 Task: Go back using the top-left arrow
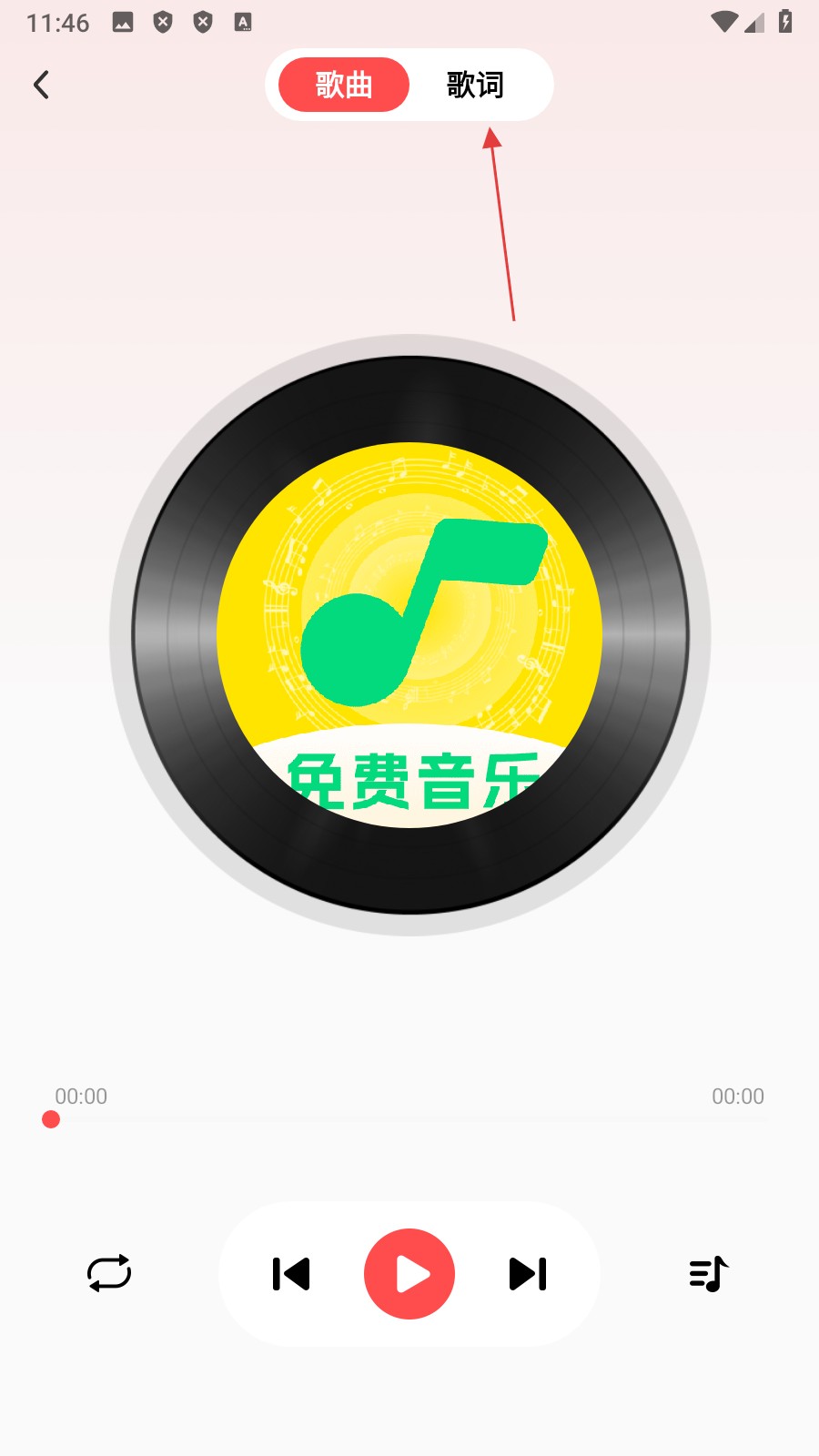tap(41, 85)
